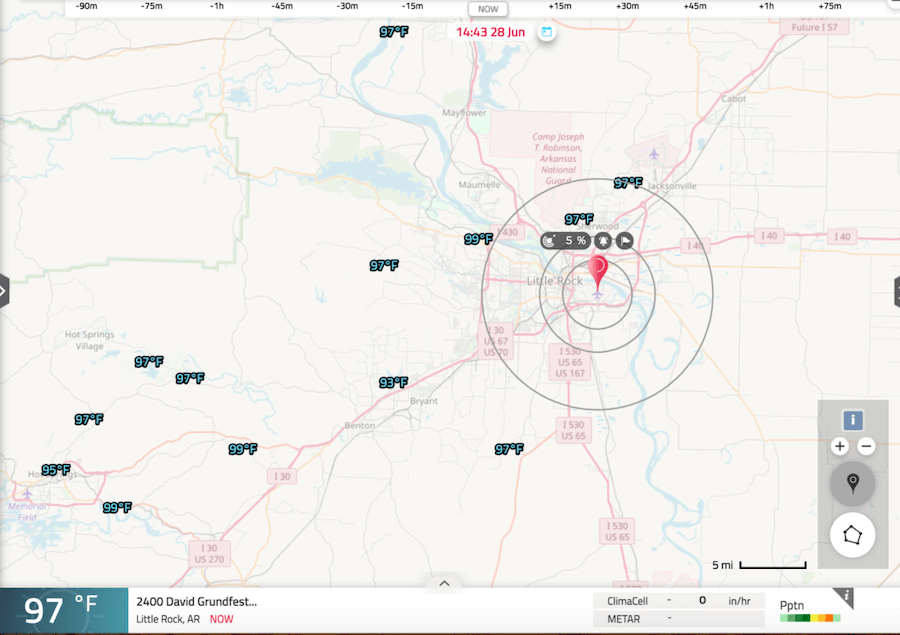Image resolution: width=900 pixels, height=635 pixels.
Task: Tap the 5 % radar chip
Action: coord(566,240)
